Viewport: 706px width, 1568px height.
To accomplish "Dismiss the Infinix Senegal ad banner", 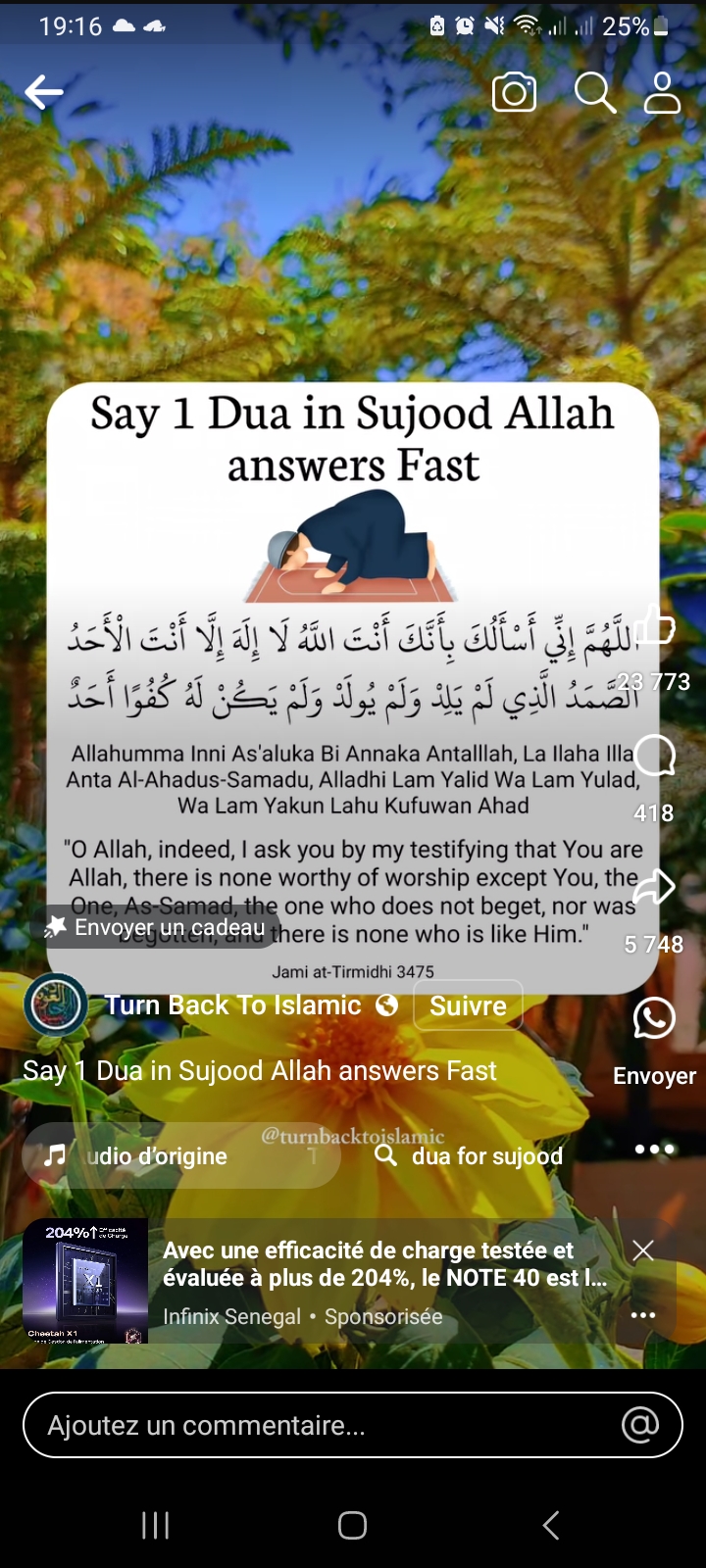I will pos(643,1249).
